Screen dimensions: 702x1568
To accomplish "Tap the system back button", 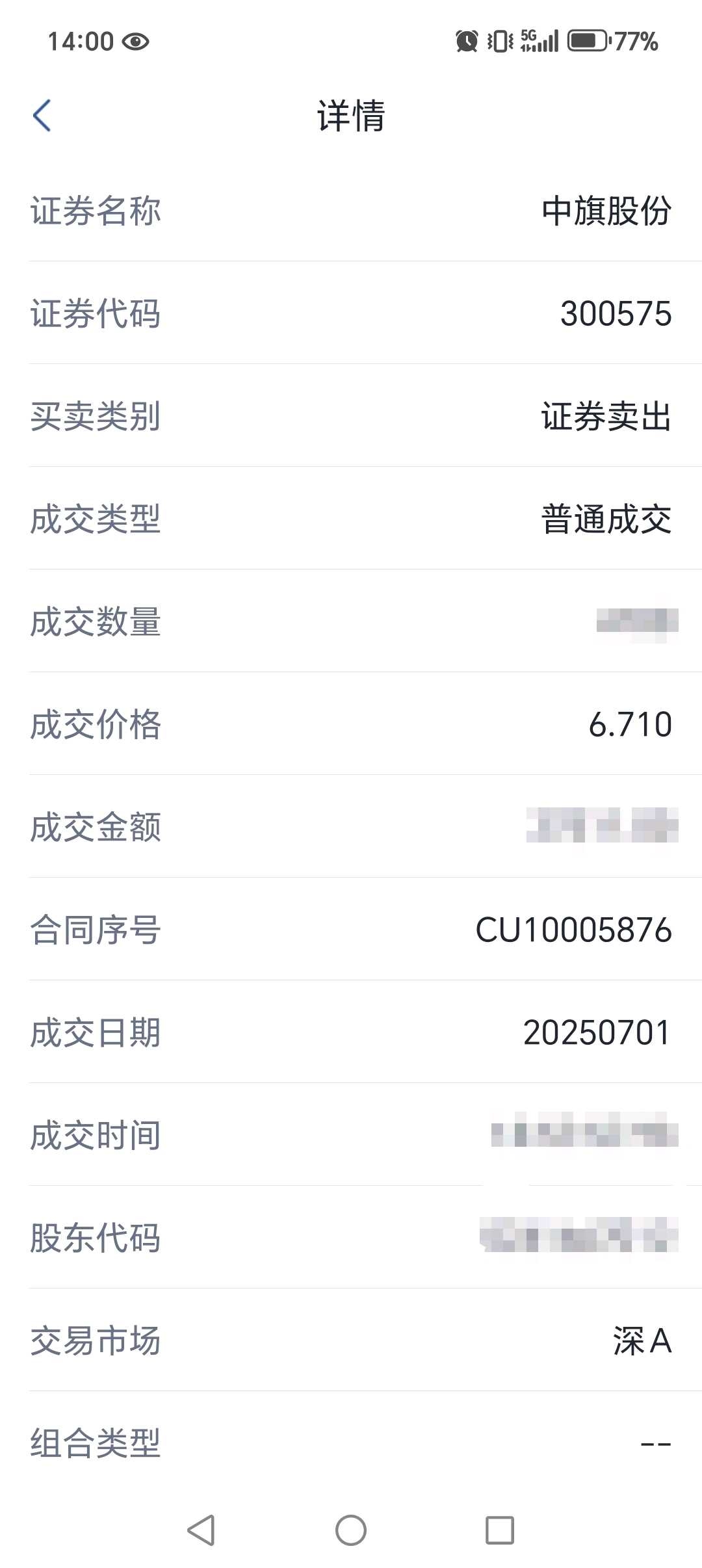I will [201, 1530].
